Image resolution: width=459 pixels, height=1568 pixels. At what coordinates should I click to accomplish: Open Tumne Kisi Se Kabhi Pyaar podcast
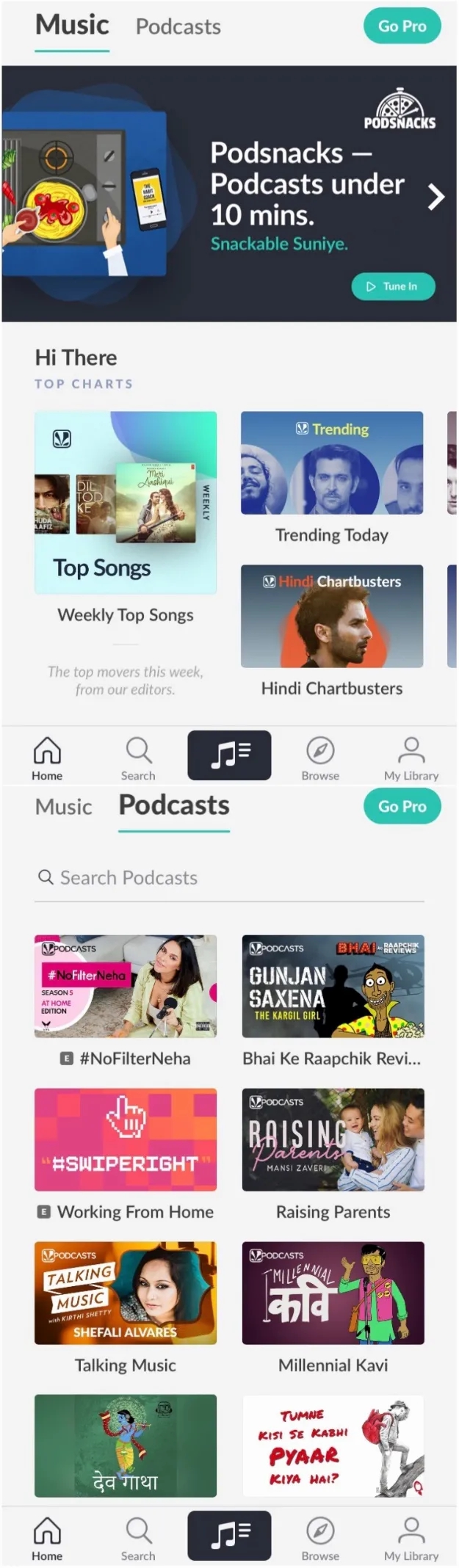(333, 1445)
